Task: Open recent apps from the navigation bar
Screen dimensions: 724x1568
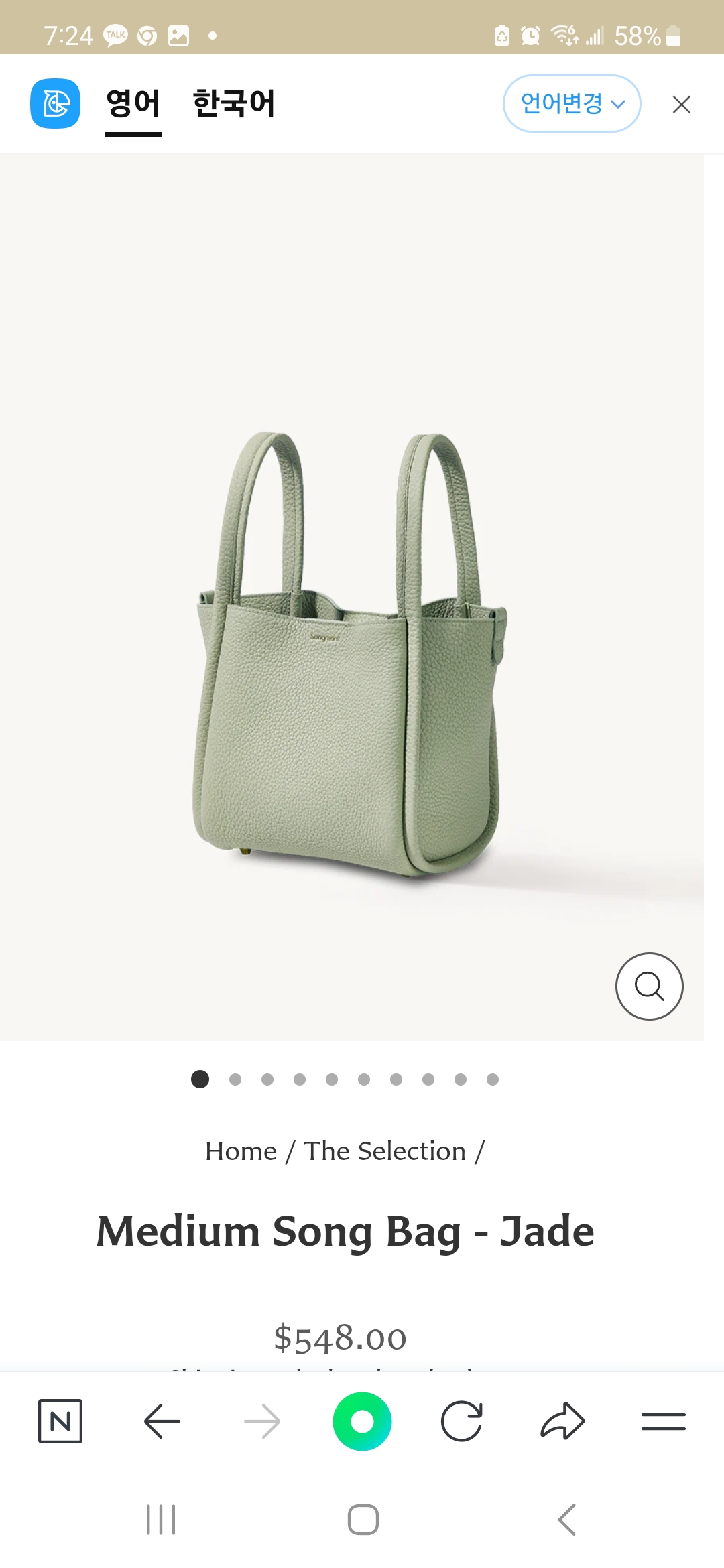Action: coord(161,1520)
